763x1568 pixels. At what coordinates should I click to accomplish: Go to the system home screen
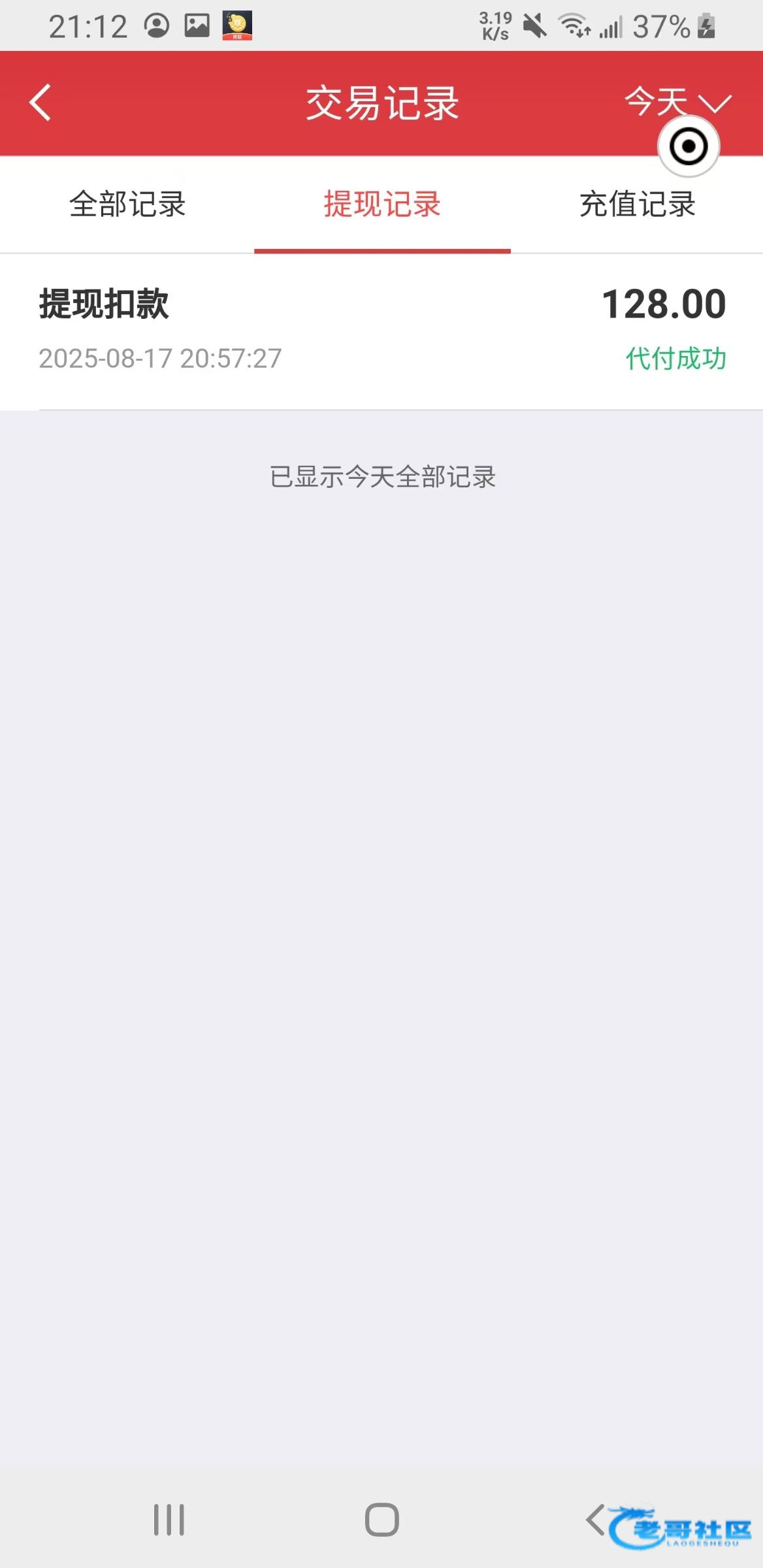coord(381,1520)
